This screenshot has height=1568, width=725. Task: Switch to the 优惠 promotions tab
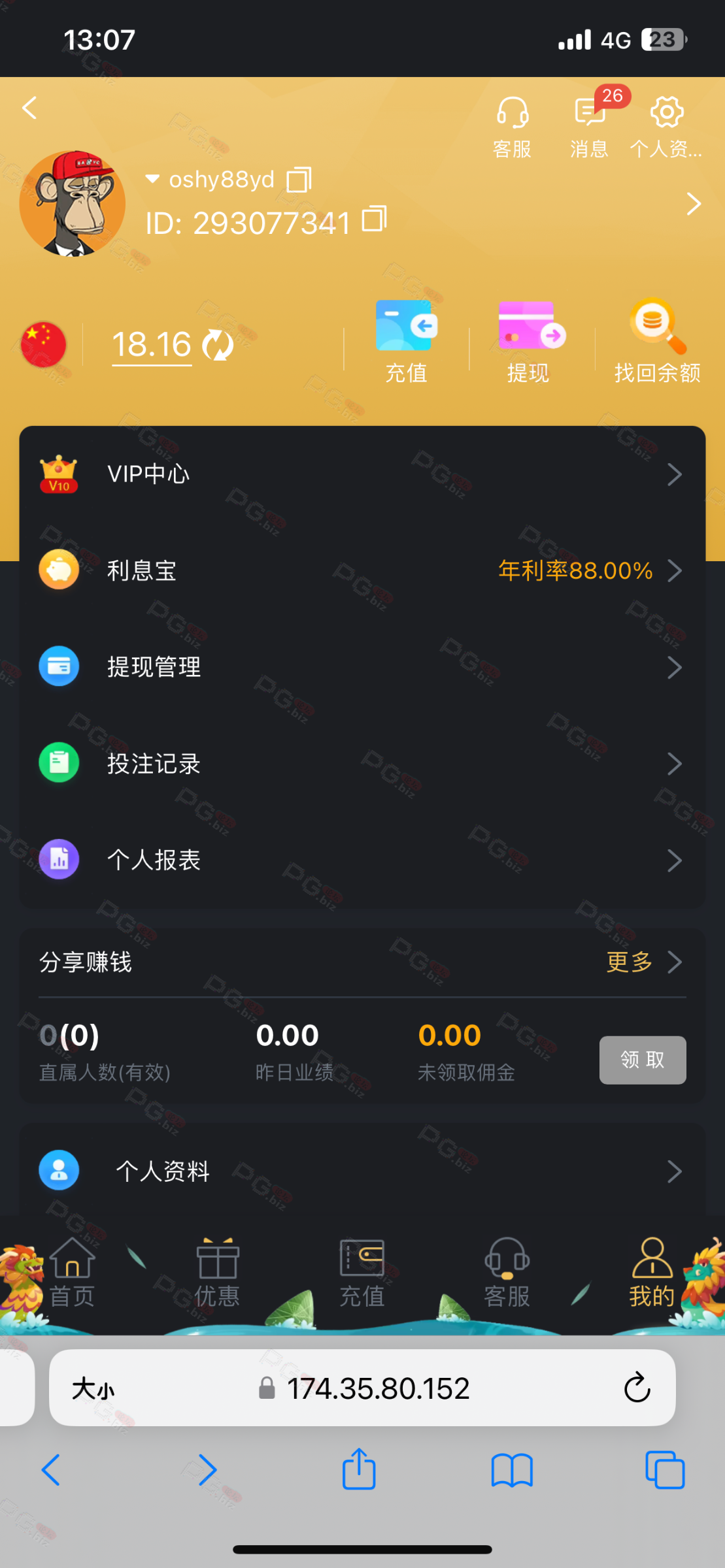click(217, 1273)
